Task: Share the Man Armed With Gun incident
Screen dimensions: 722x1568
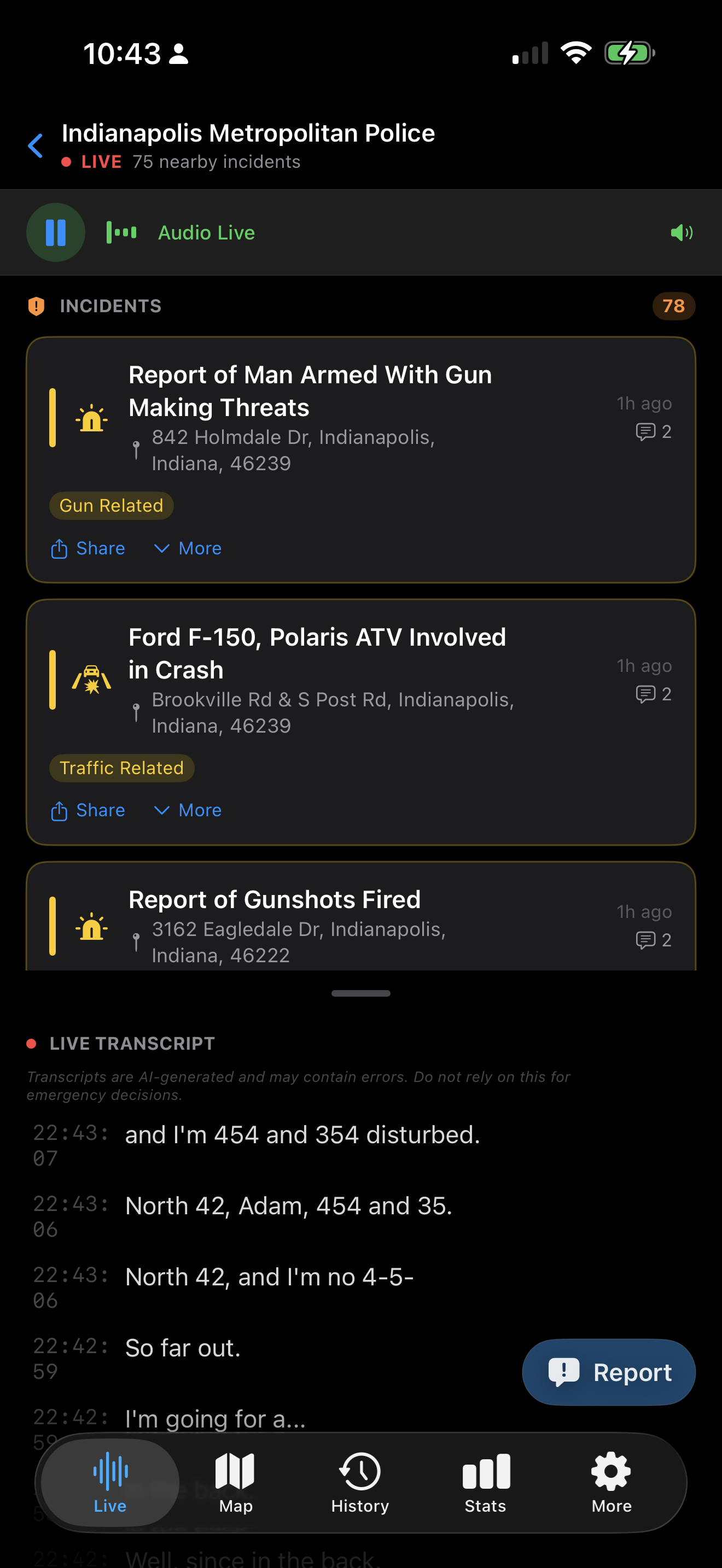Action: click(88, 548)
